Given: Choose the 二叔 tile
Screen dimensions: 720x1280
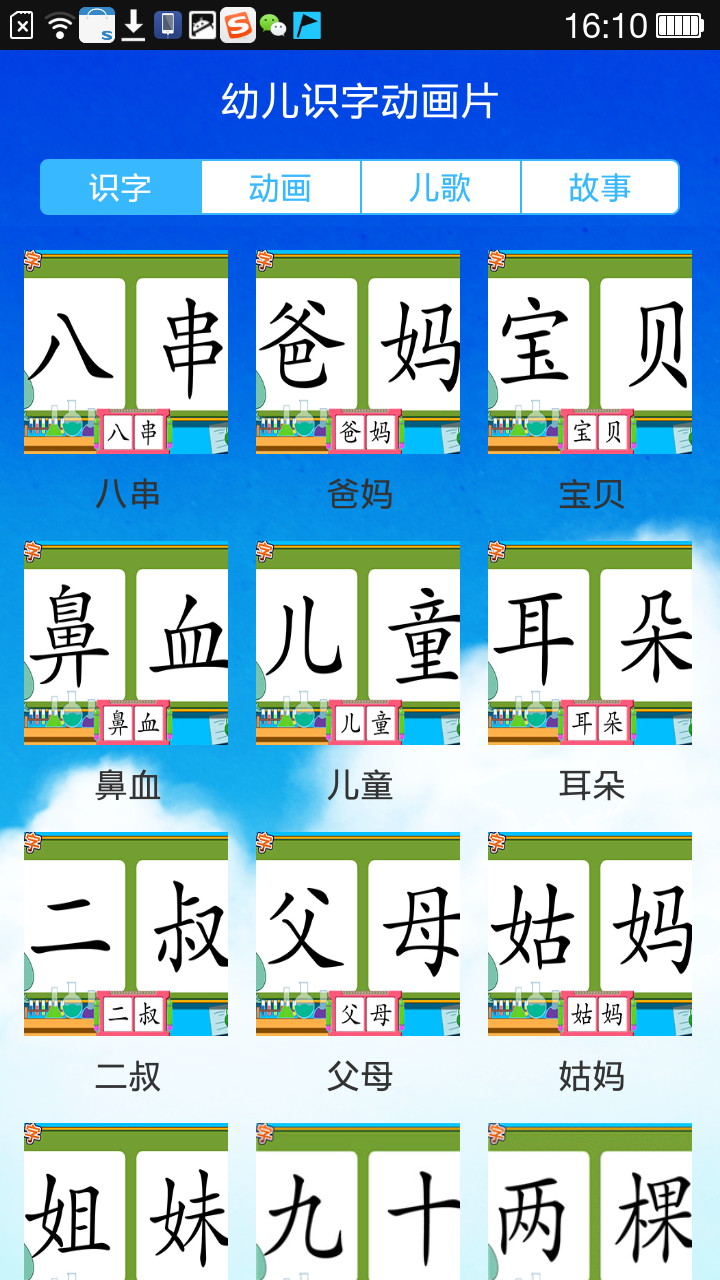Looking at the screenshot, I should [126, 934].
